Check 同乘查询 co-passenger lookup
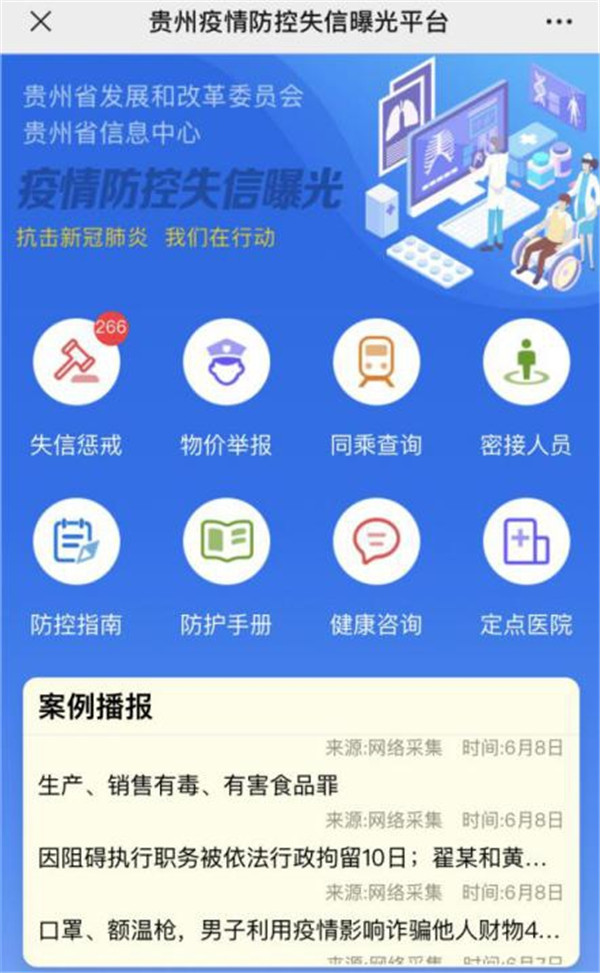The image size is (600, 973). [x=376, y=362]
